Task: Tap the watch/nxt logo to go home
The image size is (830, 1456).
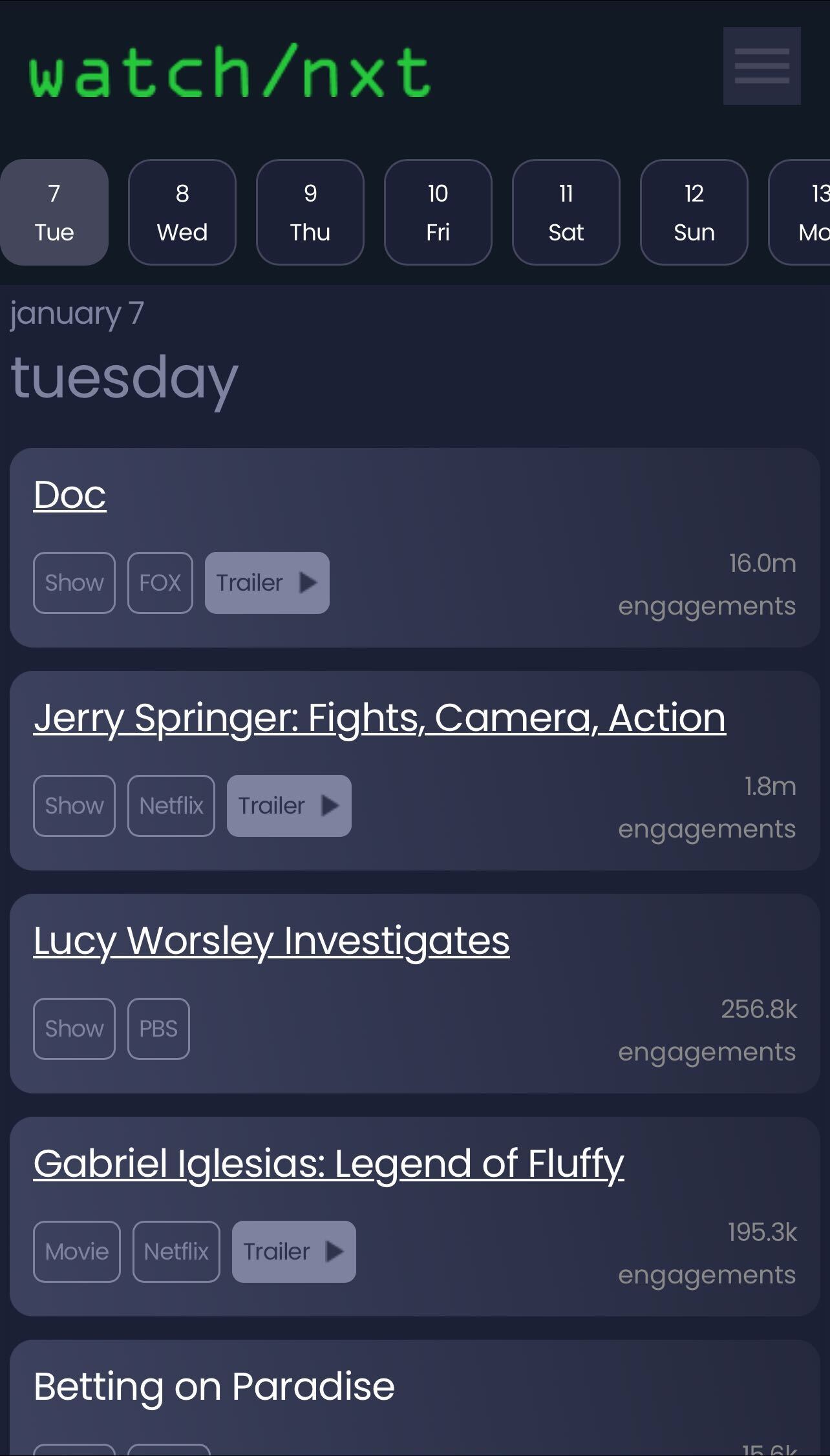Action: coord(229,71)
